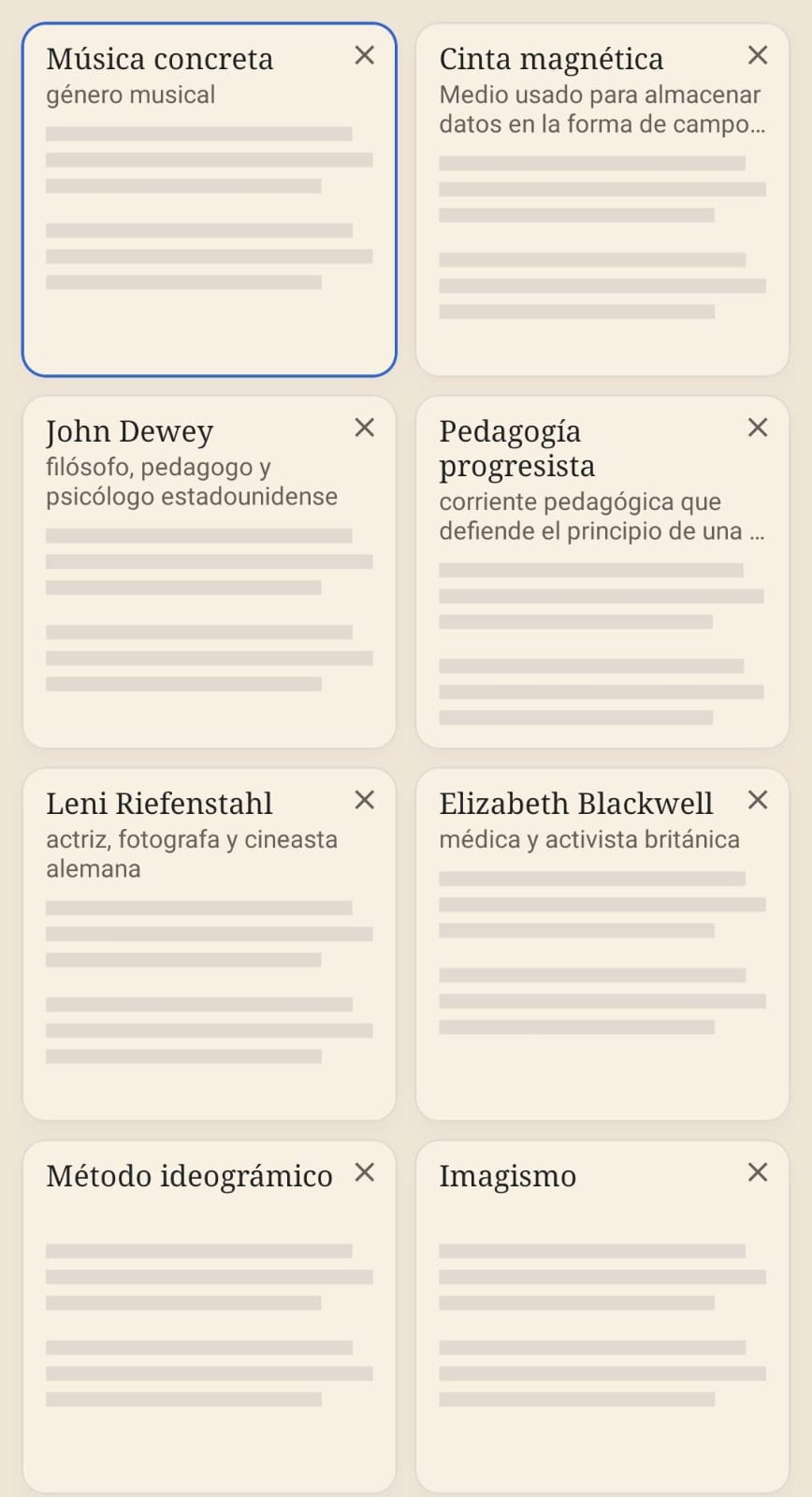The height and width of the screenshot is (1497, 812).
Task: Close the Elizabeth Blackwell tab
Action: 758,800
